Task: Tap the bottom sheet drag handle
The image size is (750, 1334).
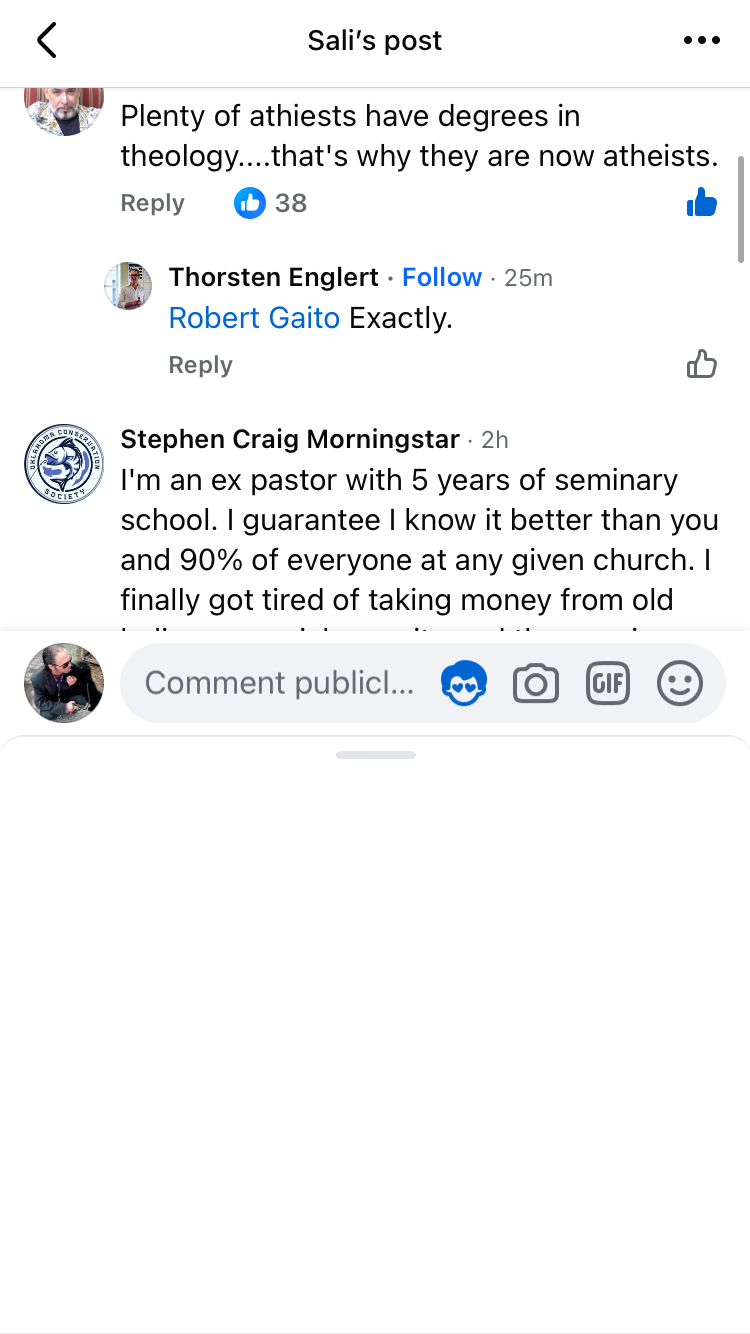Action: tap(375, 755)
